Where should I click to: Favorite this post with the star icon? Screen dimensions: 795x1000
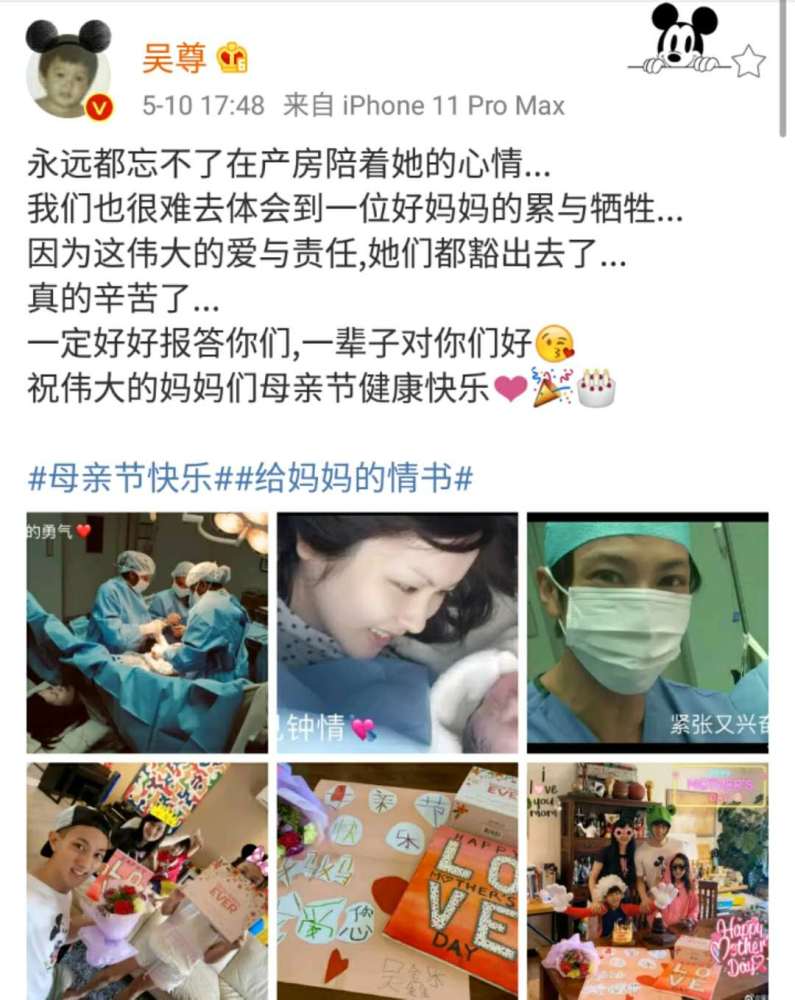click(x=748, y=62)
